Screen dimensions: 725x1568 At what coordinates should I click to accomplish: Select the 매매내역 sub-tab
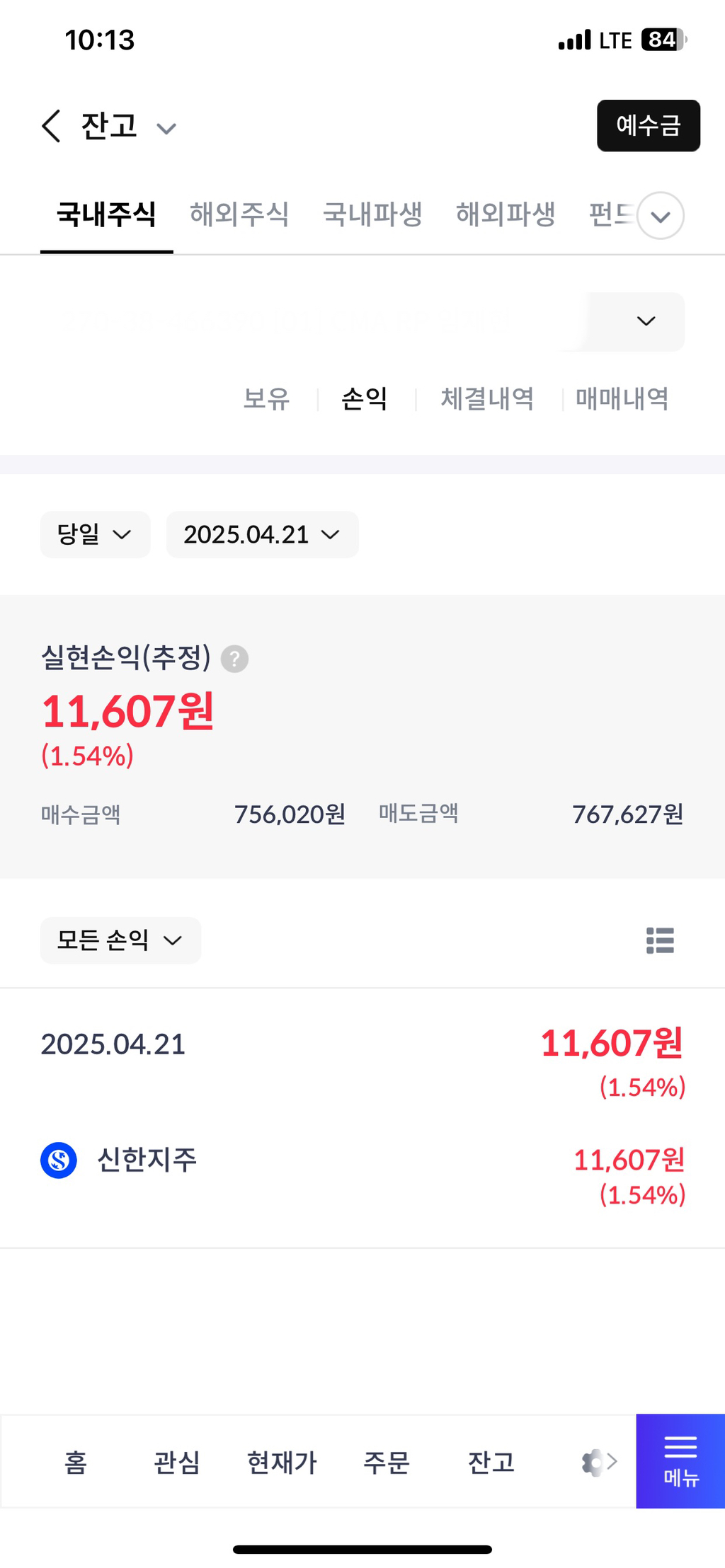click(x=622, y=399)
